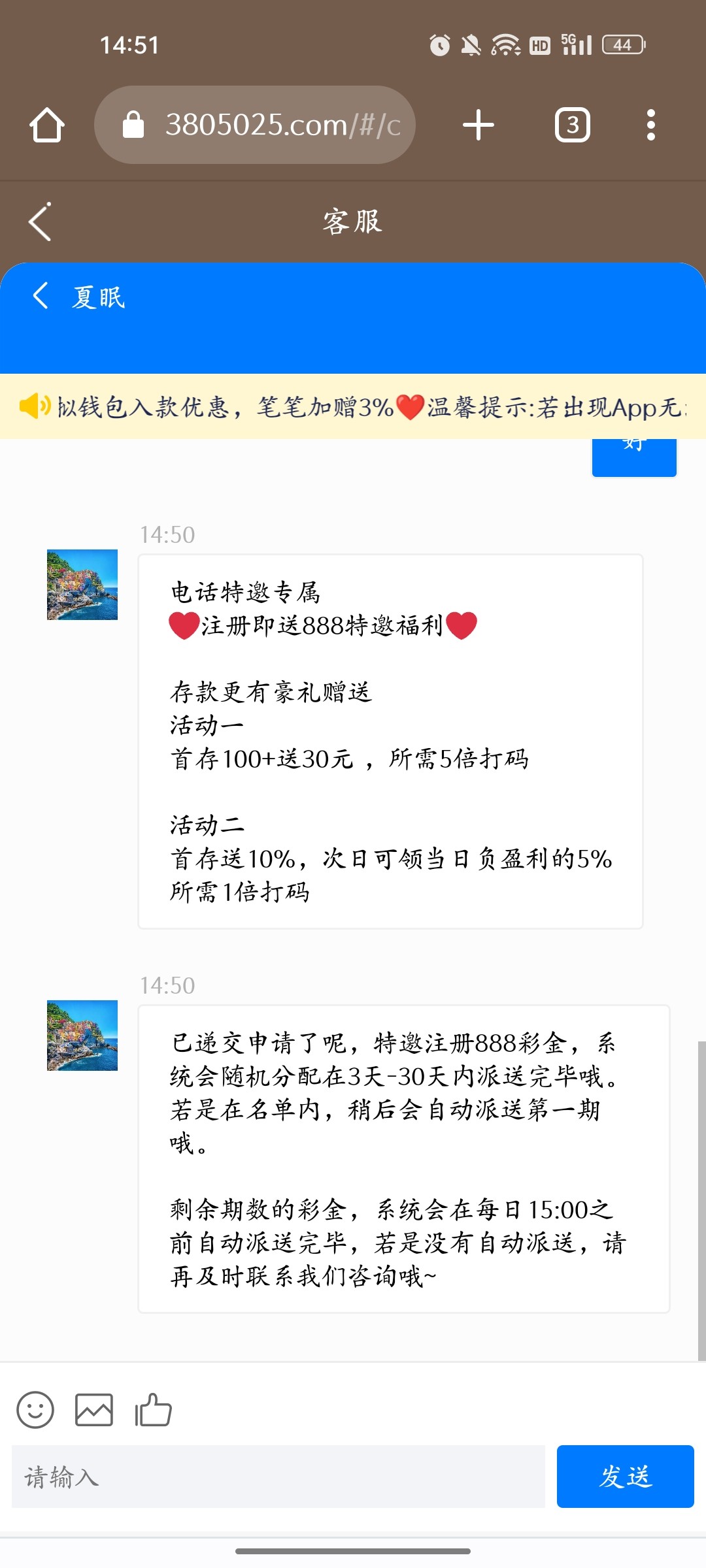706x1568 pixels.
Task: Tap the speaker icon on announcement banner
Action: (35, 406)
